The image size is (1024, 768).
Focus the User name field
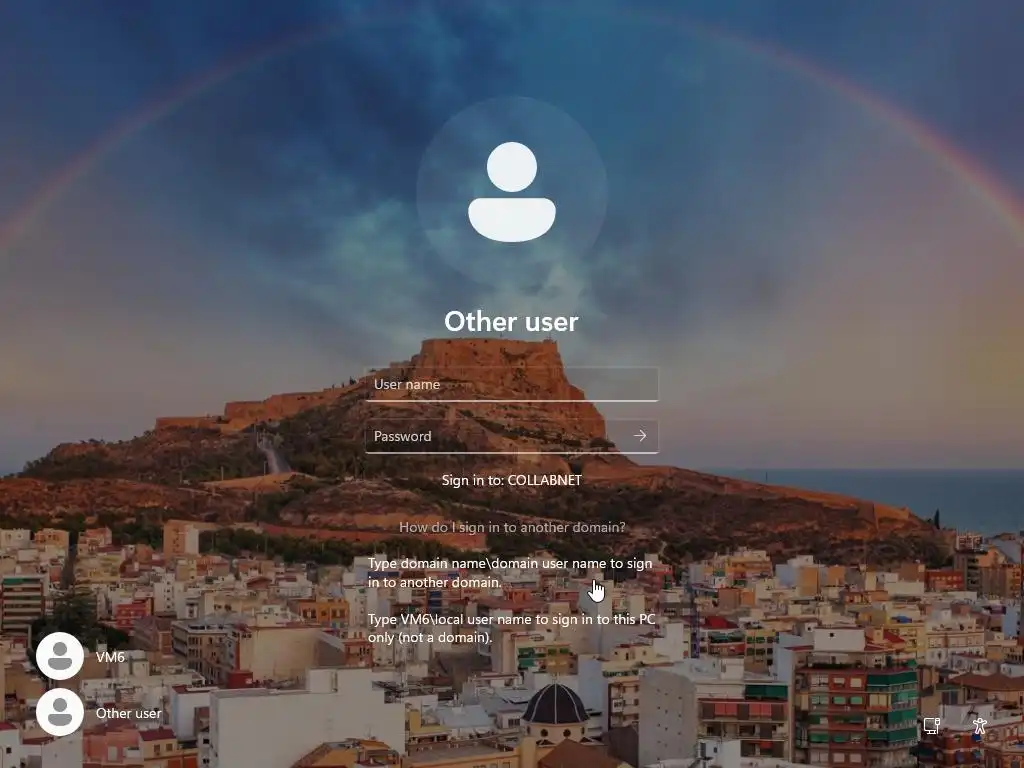coord(511,384)
